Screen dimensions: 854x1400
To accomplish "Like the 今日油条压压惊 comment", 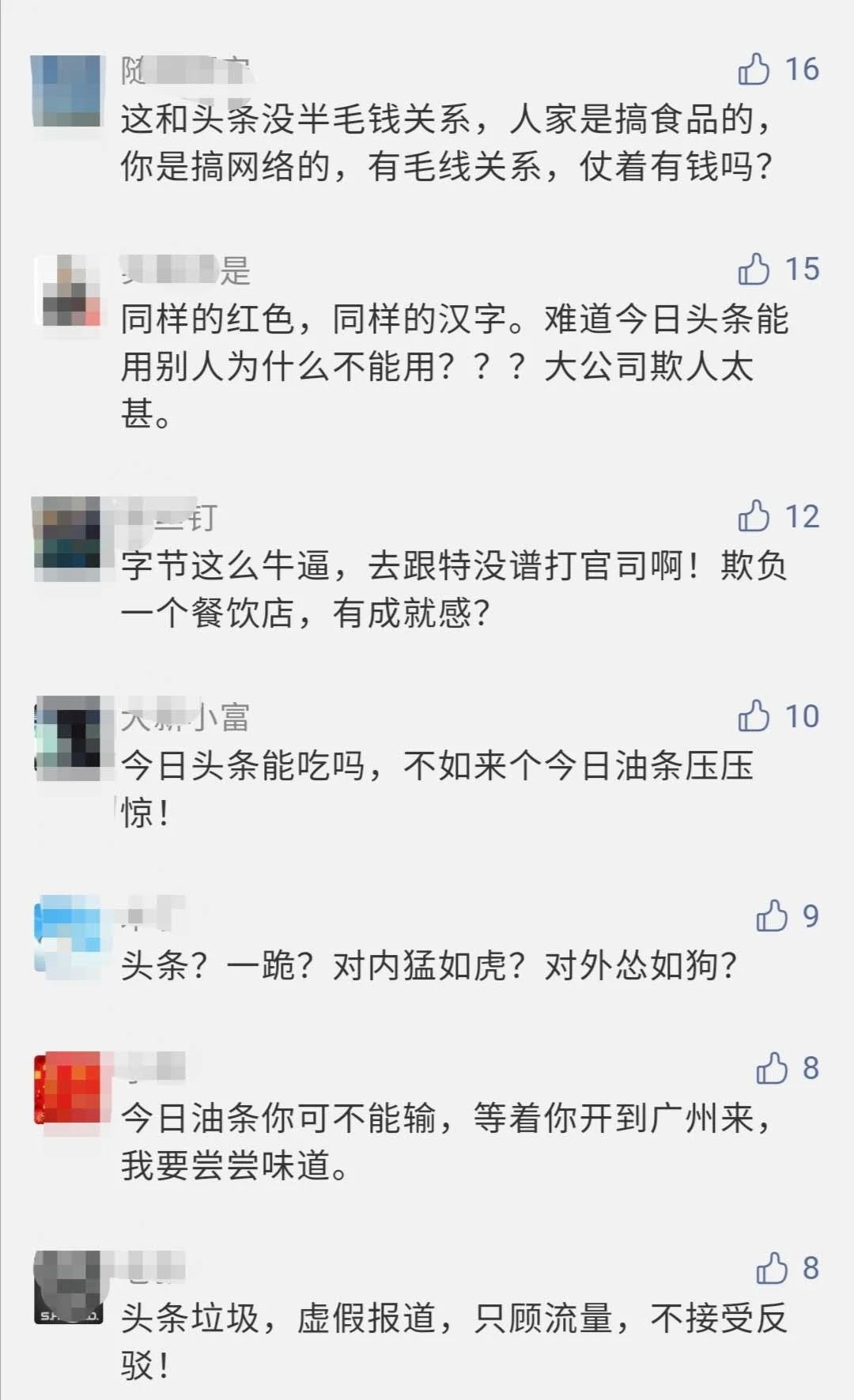I will (x=754, y=716).
